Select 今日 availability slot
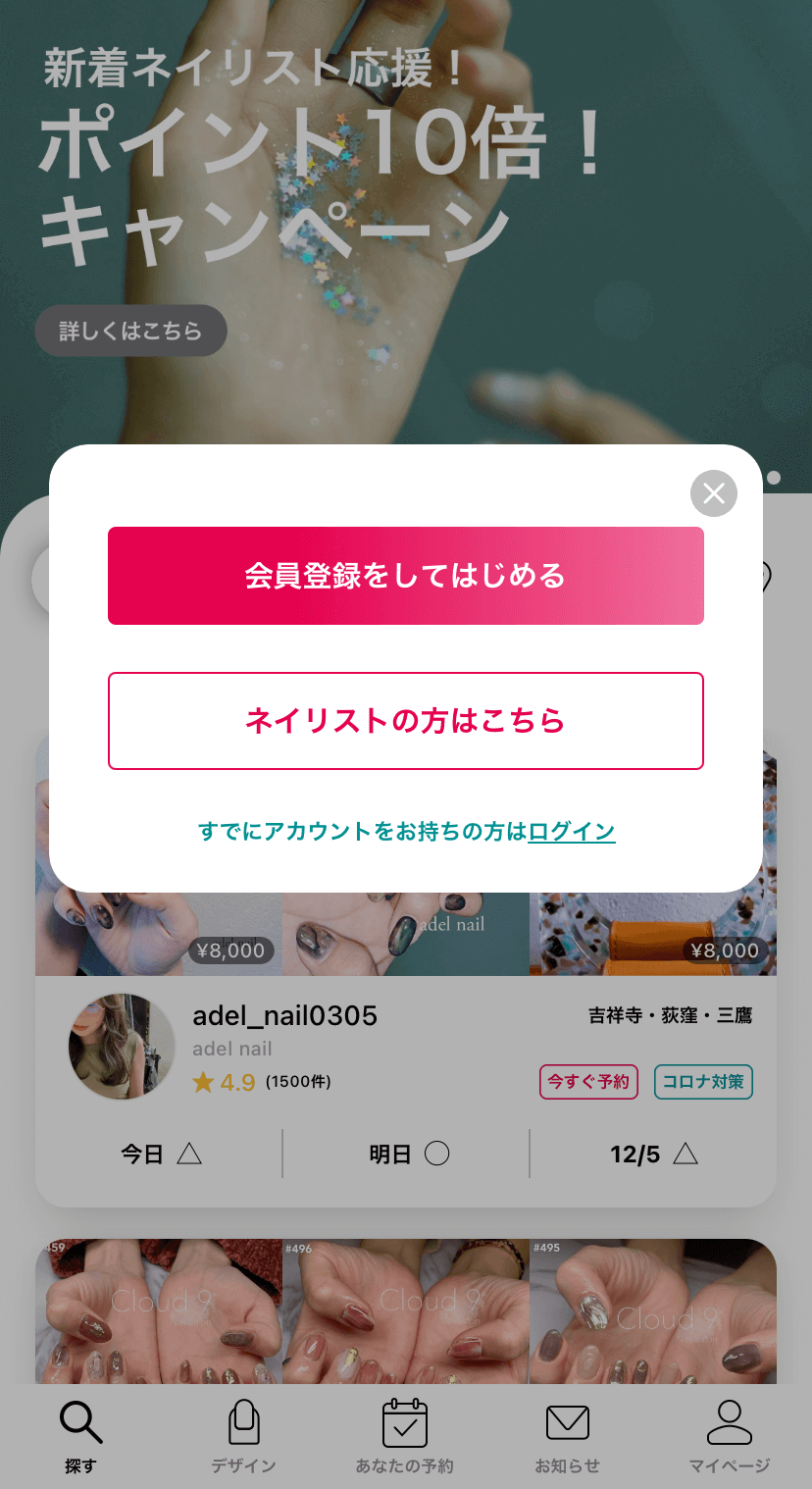 (161, 1155)
